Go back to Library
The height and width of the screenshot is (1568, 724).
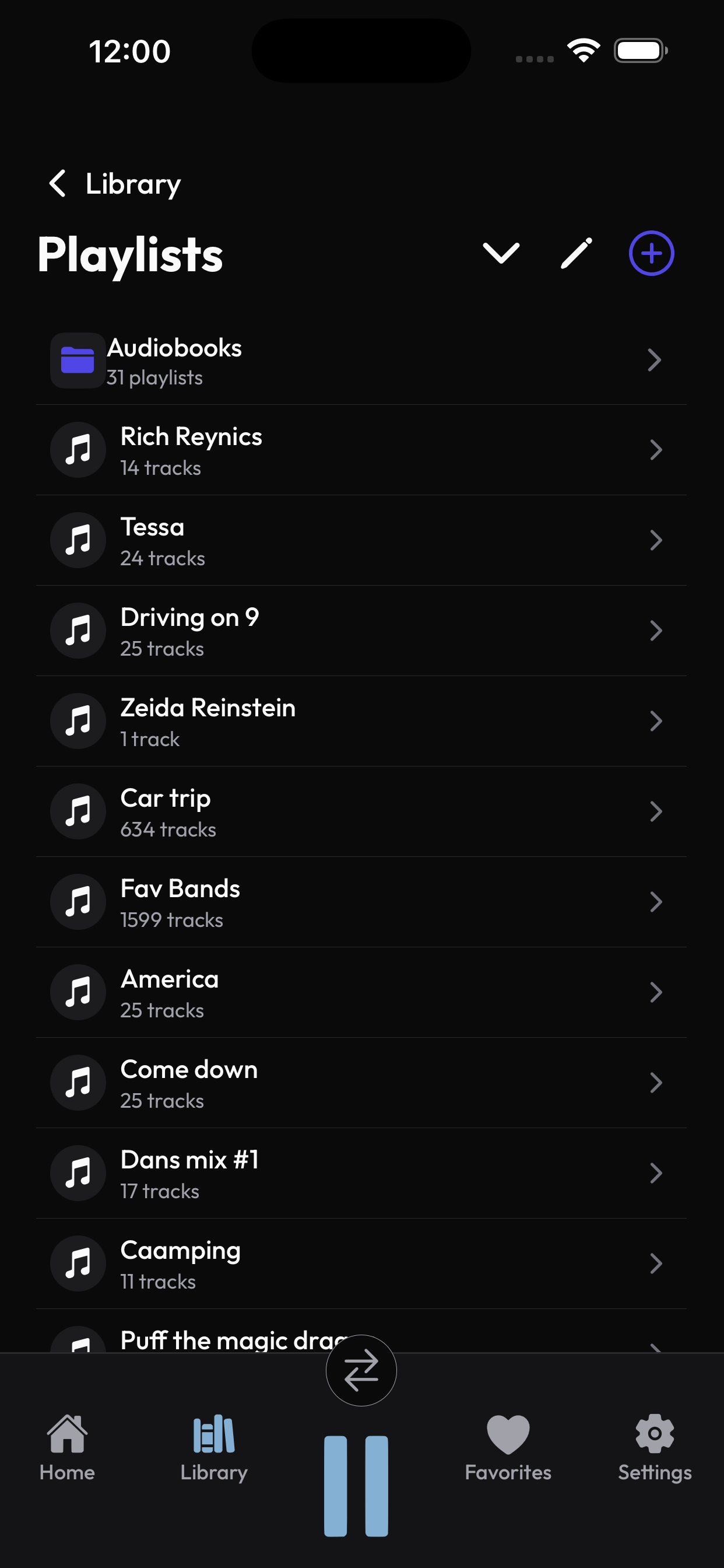coord(113,183)
